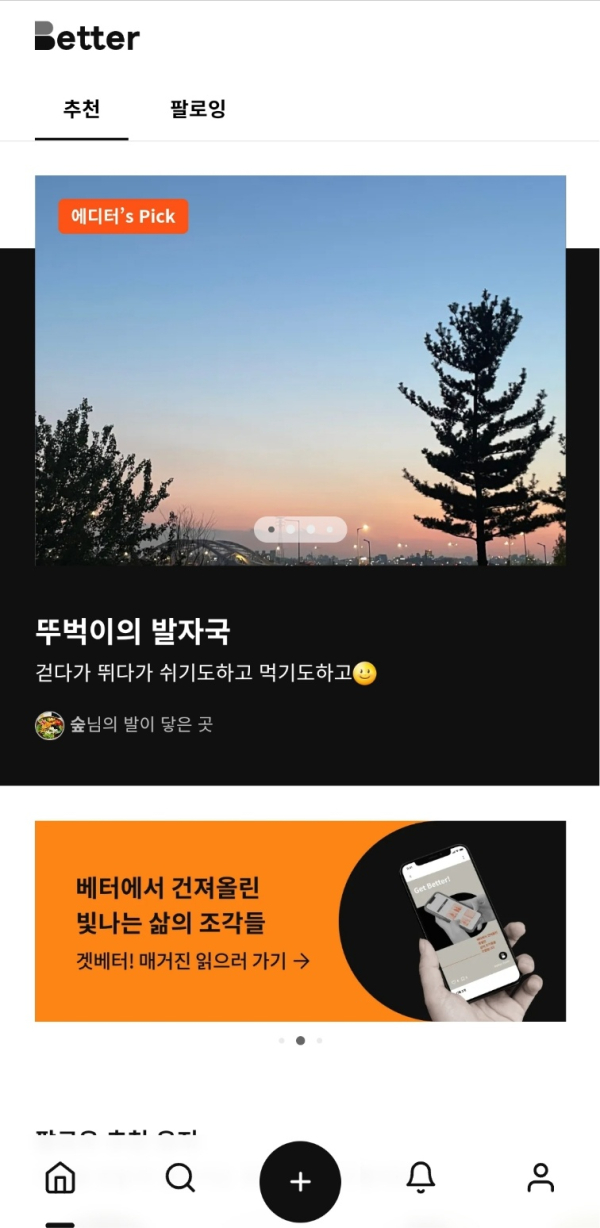Open the 겟베터! 매거진 읽으러 가기 banner
Screen dimensions: 600x1228
tap(300, 921)
